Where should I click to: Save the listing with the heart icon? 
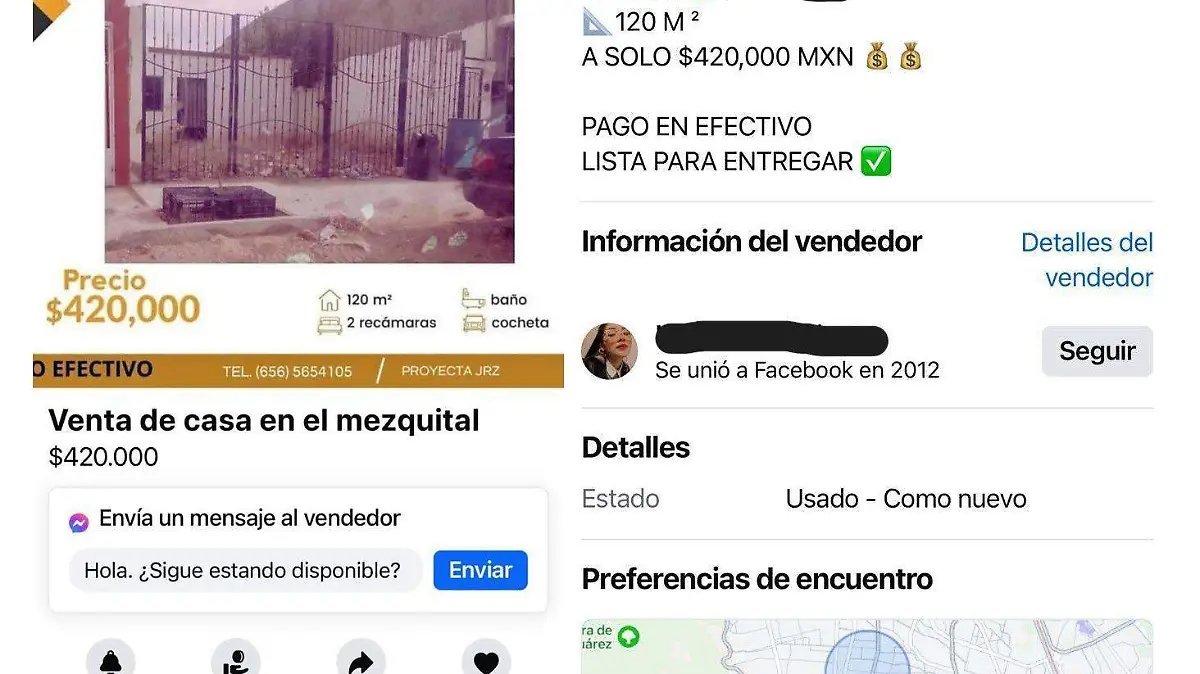(486, 659)
